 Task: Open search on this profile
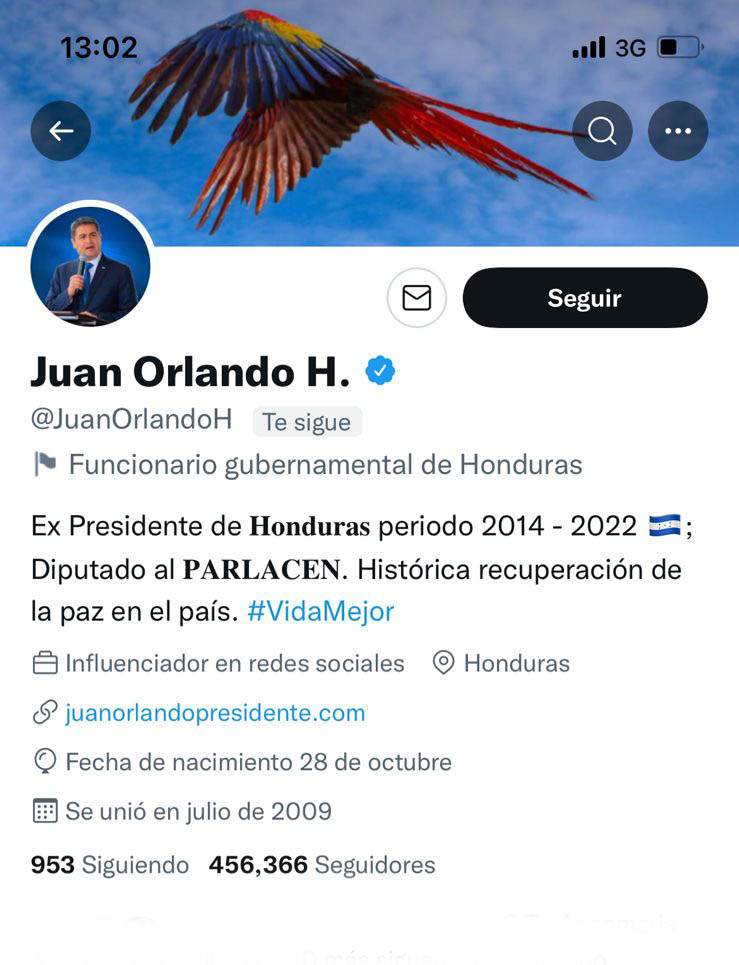pyautogui.click(x=602, y=131)
